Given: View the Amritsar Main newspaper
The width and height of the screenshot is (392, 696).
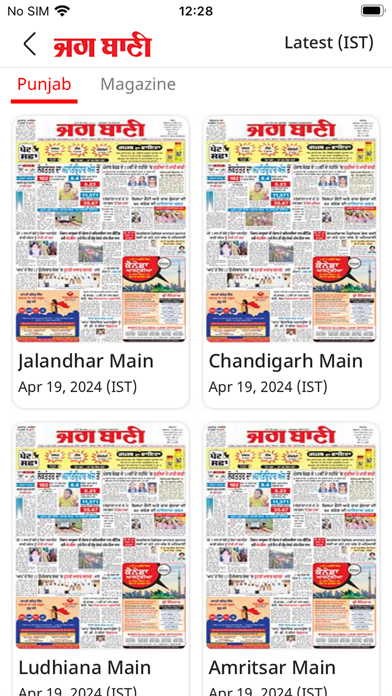Looking at the screenshot, I should coord(291,559).
